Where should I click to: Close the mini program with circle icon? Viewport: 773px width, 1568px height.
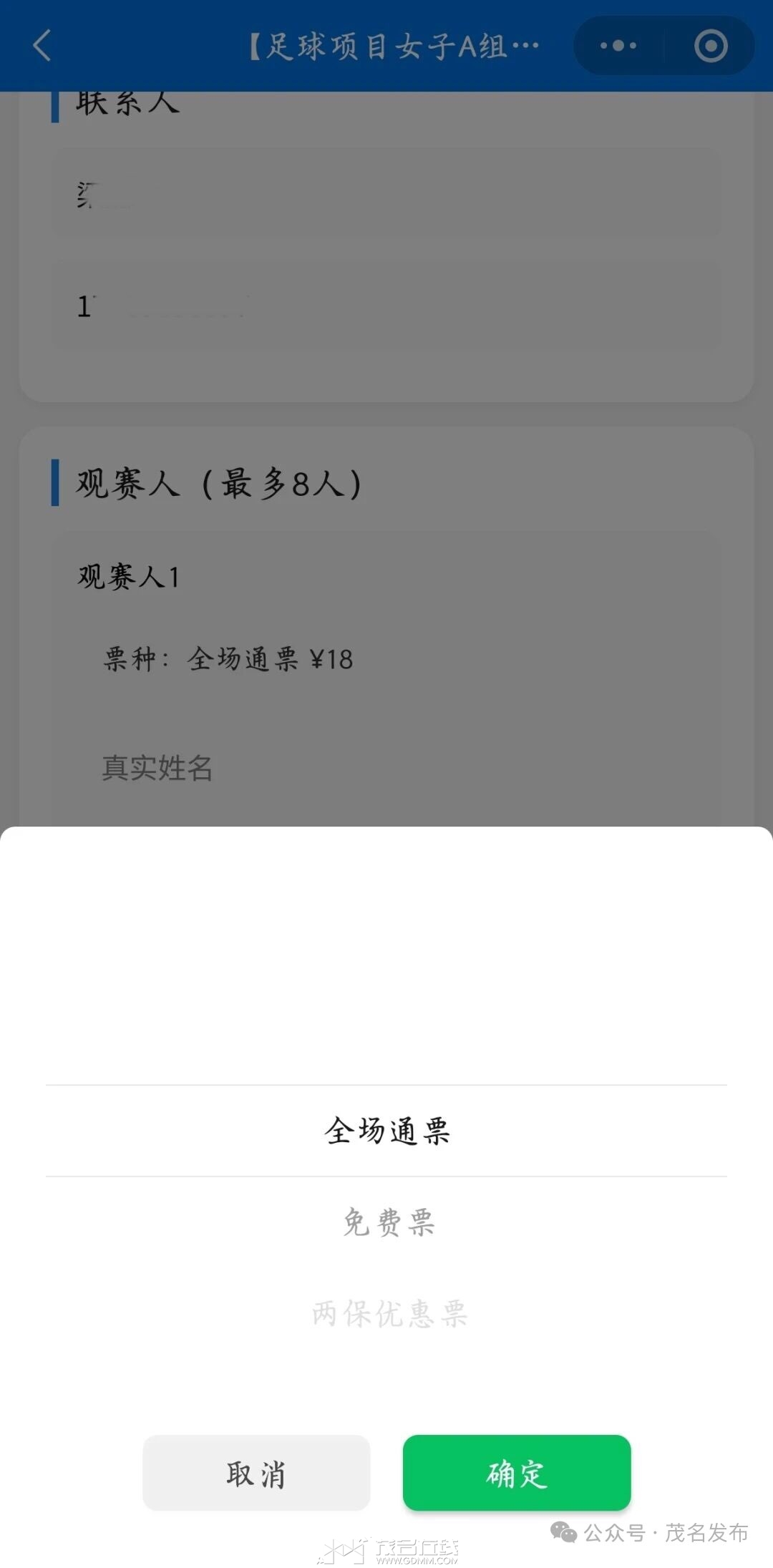click(711, 46)
